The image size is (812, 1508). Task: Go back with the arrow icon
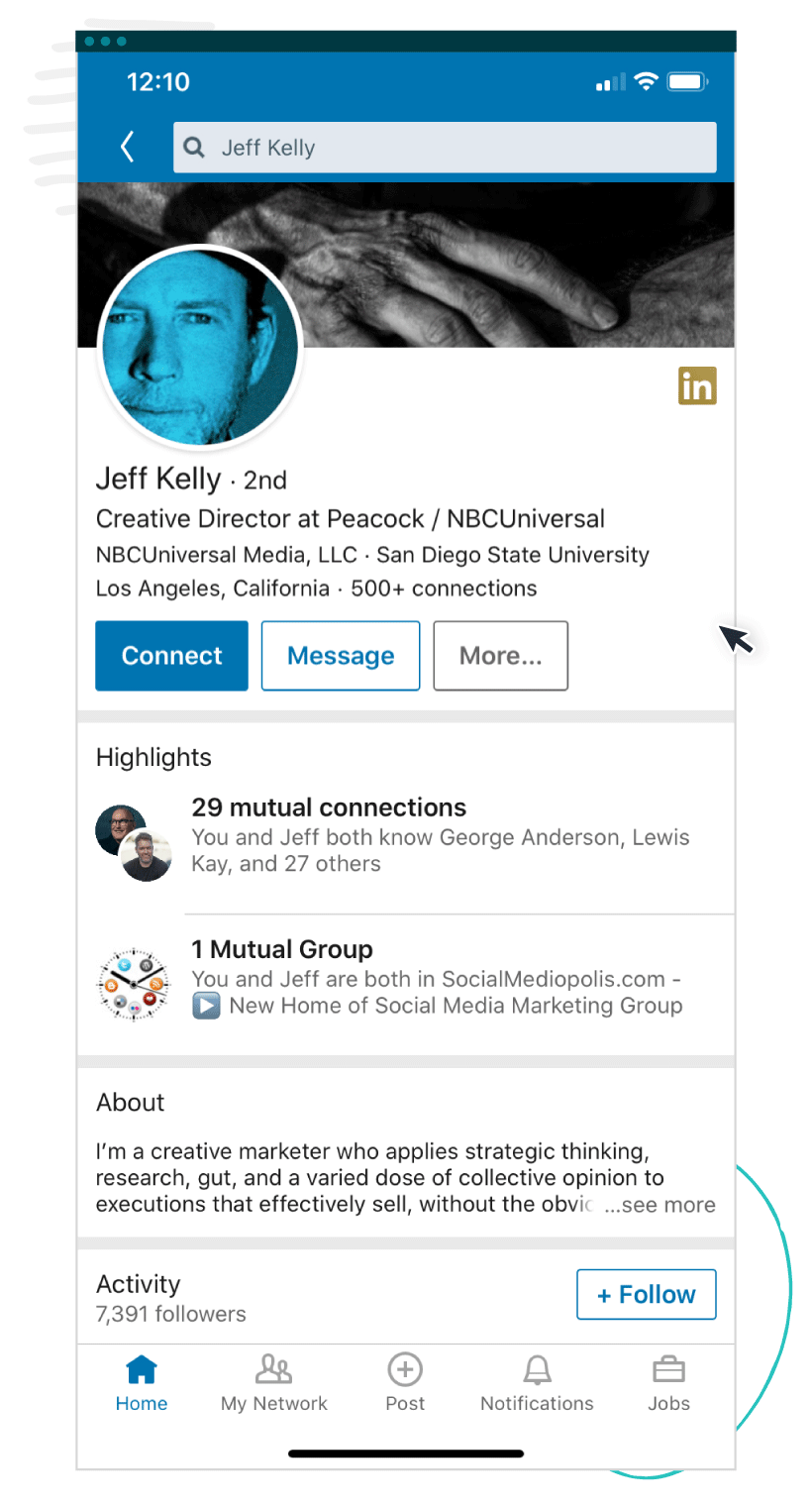tap(127, 148)
